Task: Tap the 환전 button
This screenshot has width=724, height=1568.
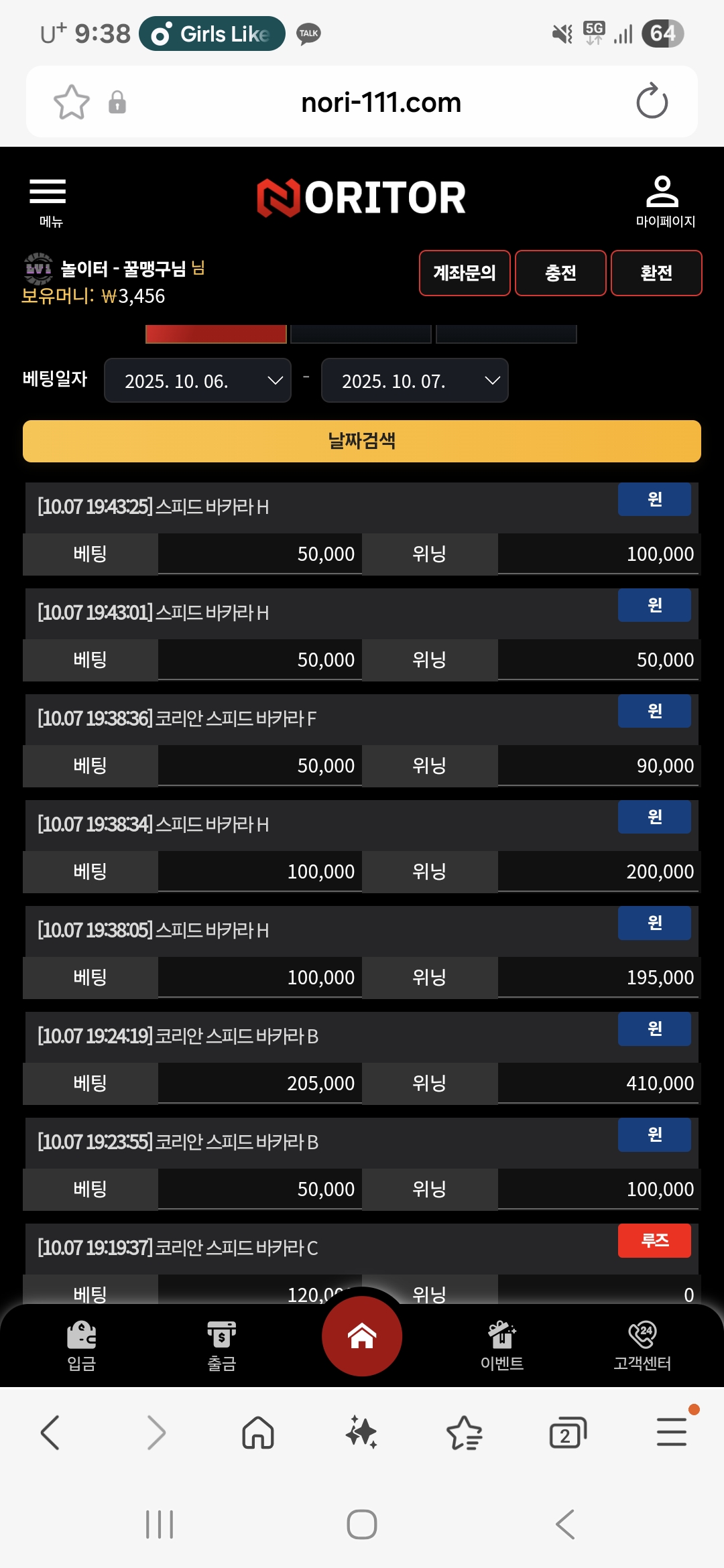Action: point(656,273)
